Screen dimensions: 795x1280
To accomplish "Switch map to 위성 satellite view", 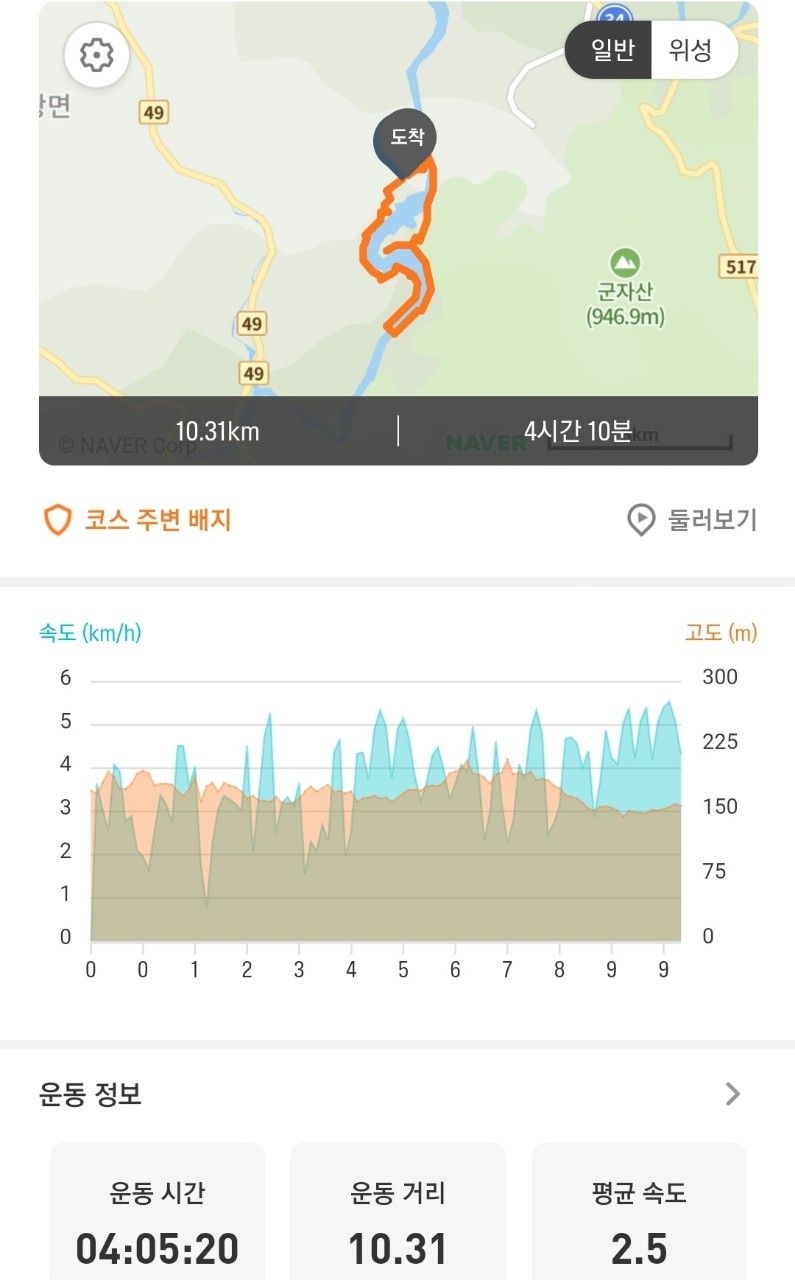I will [692, 50].
